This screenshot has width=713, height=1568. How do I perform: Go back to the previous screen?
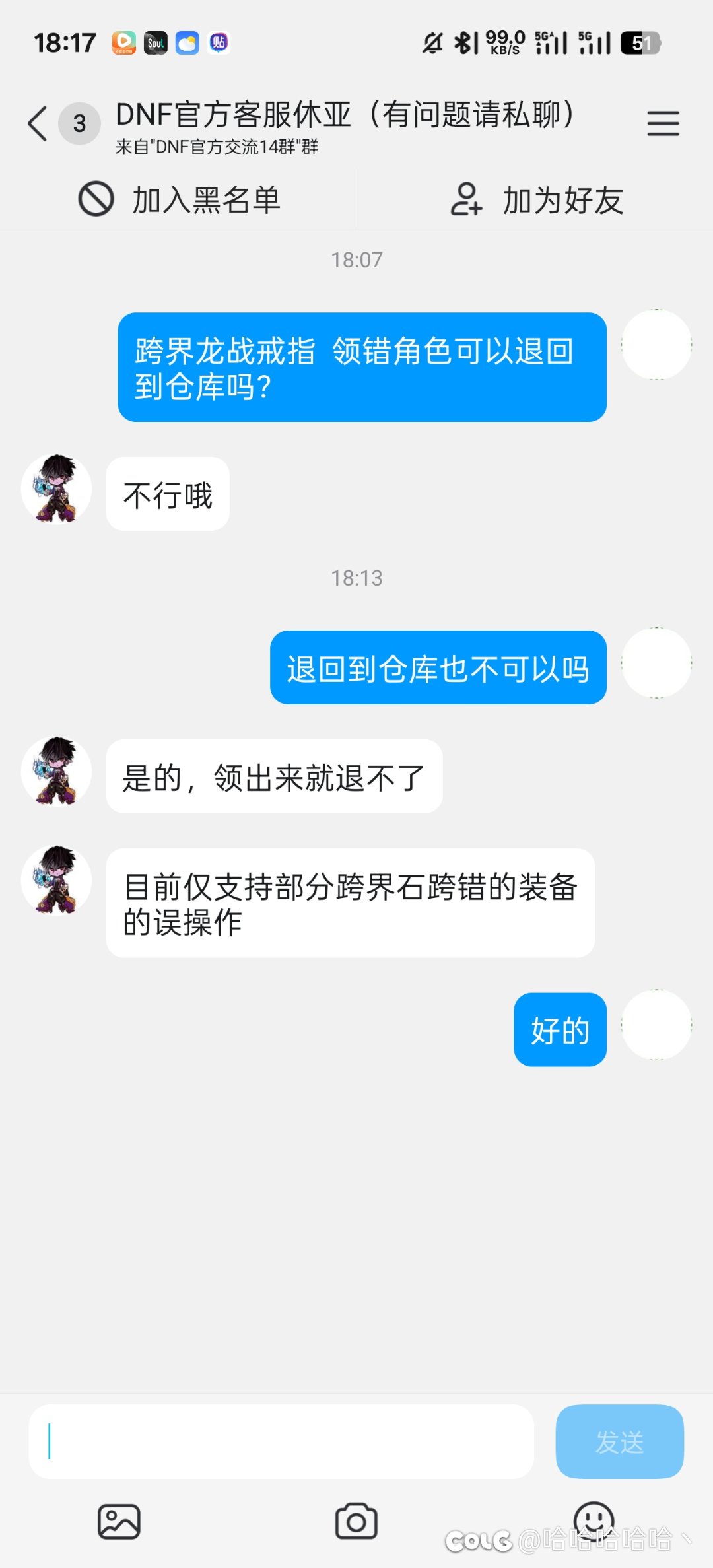[38, 123]
